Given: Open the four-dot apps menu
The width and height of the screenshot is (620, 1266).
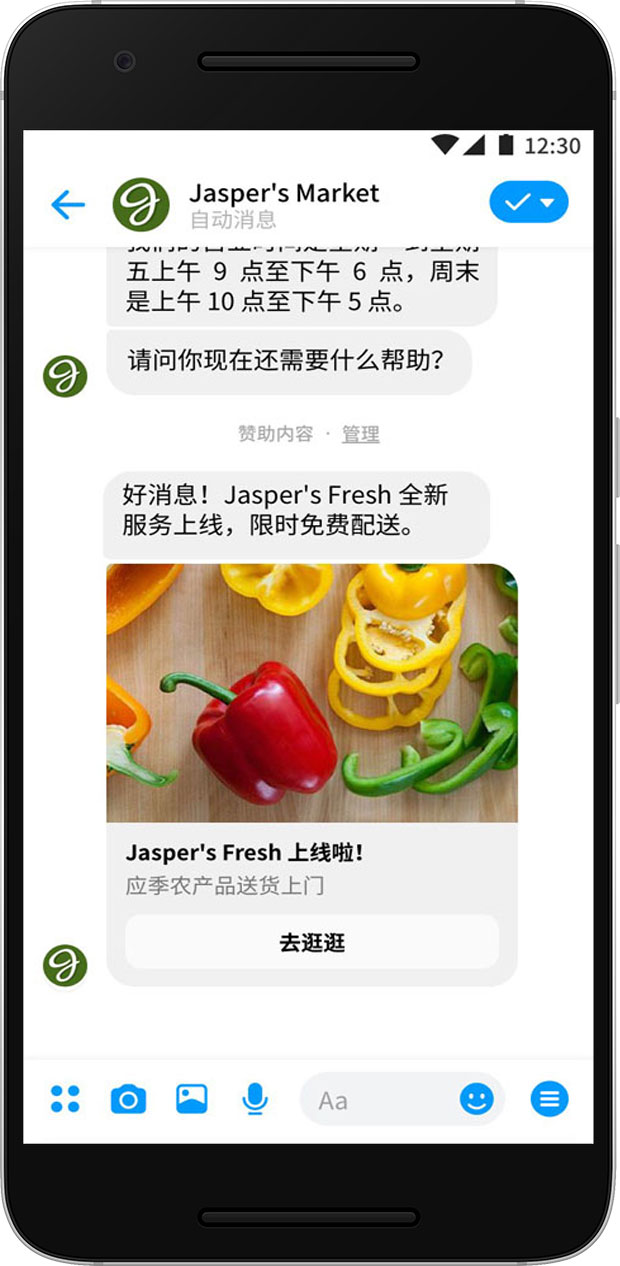Looking at the screenshot, I should (x=65, y=1100).
